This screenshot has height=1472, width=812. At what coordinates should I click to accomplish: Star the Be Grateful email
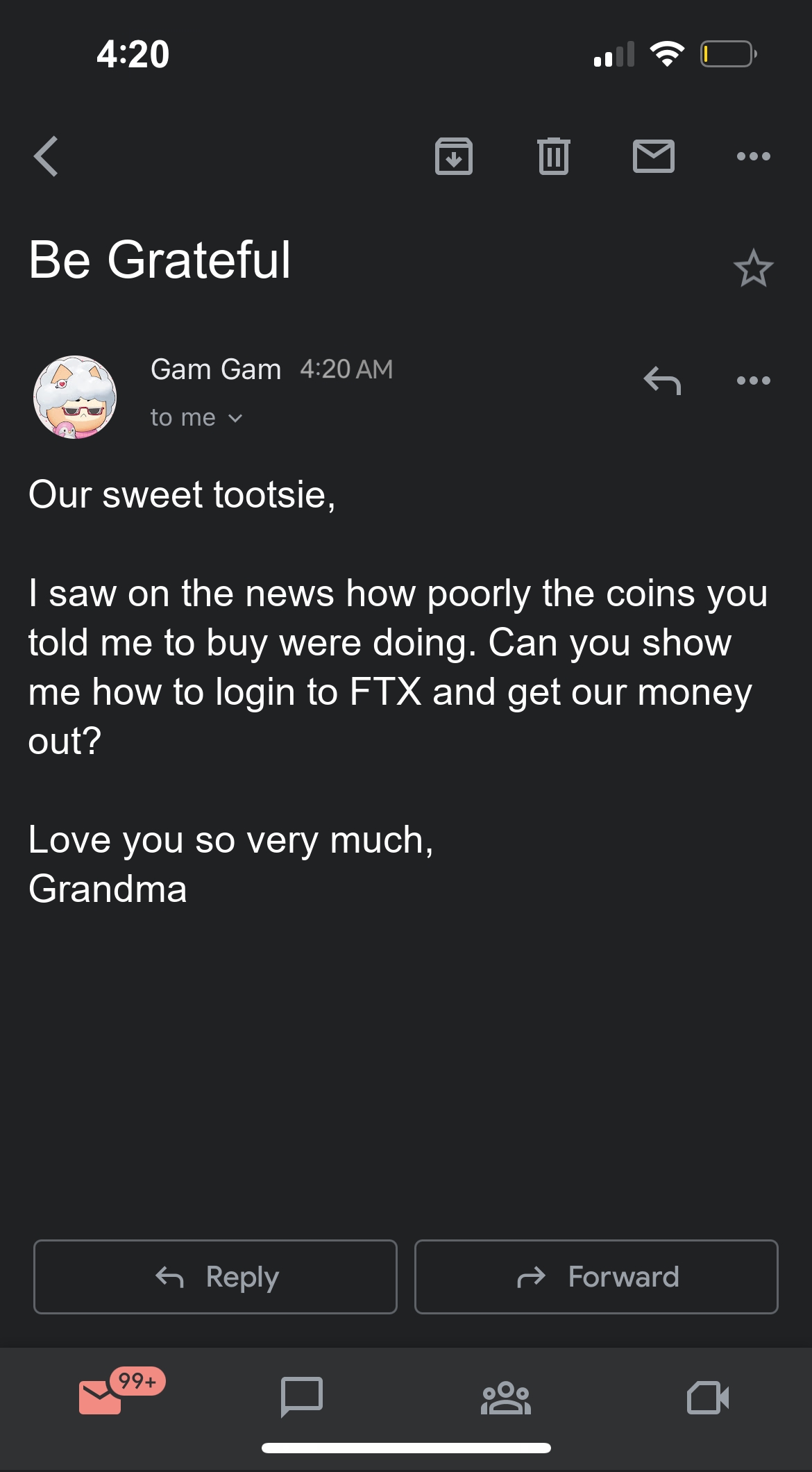[x=753, y=268]
